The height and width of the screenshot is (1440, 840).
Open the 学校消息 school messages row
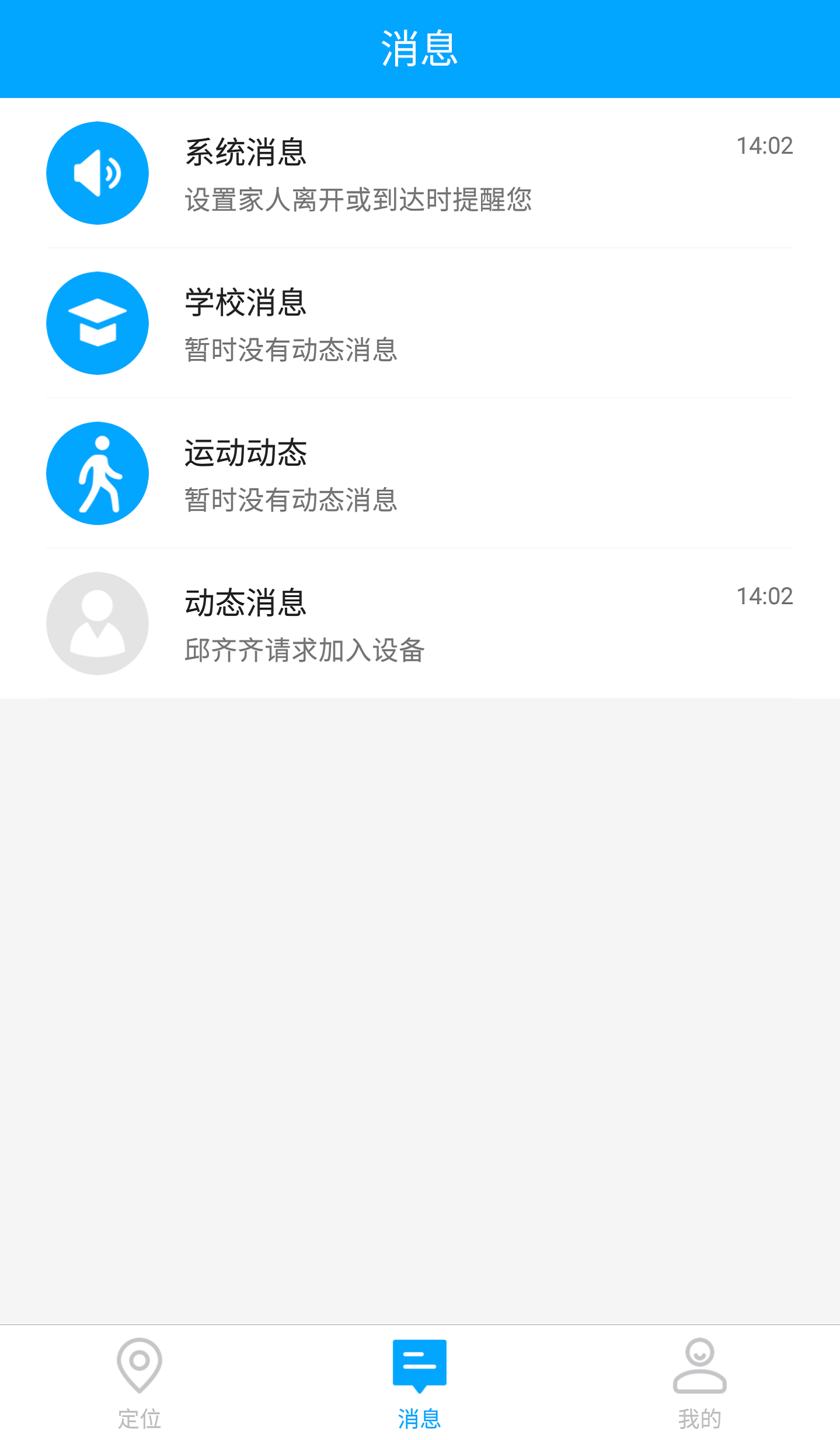point(420,323)
